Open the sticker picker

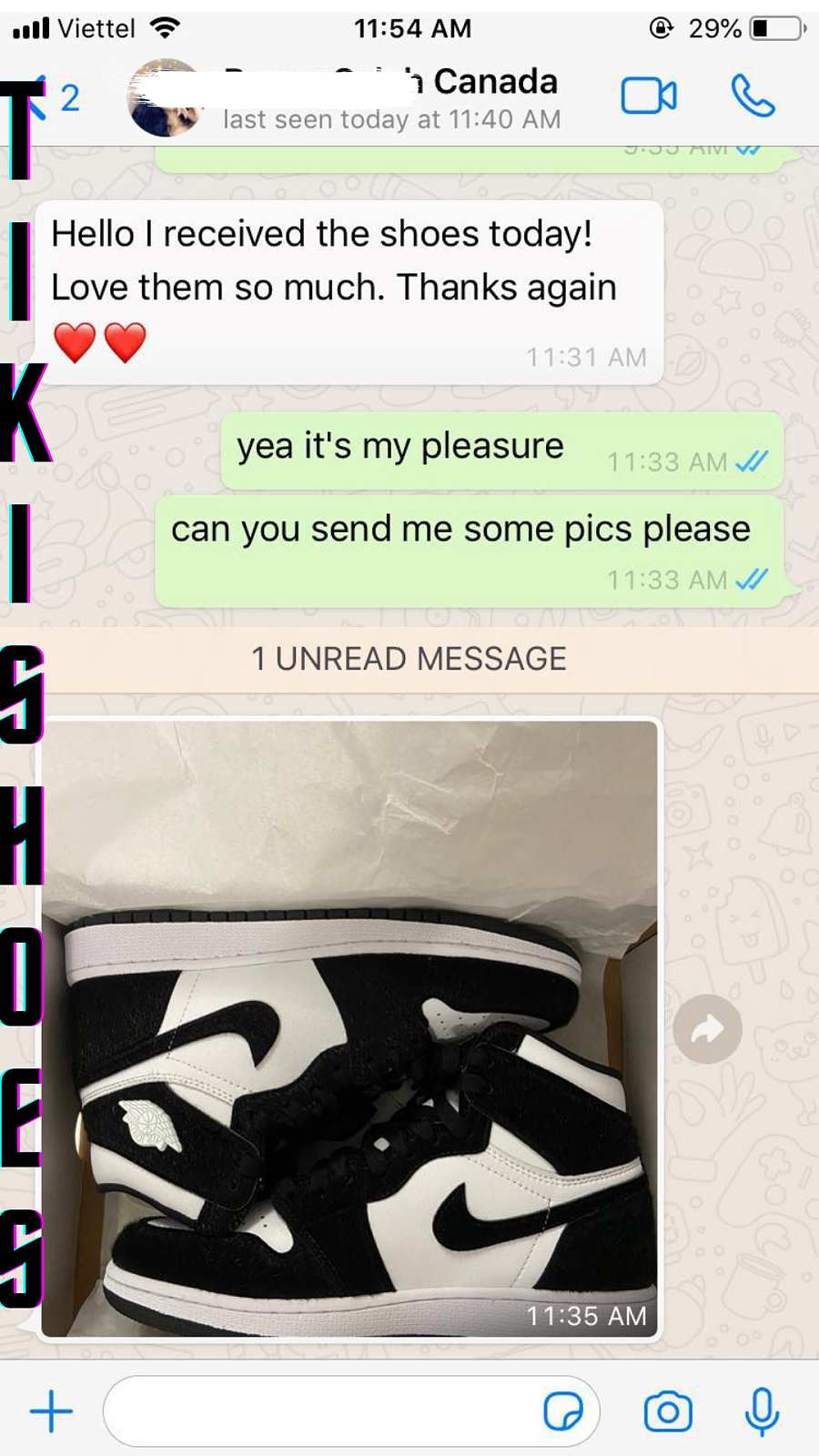point(562,1411)
